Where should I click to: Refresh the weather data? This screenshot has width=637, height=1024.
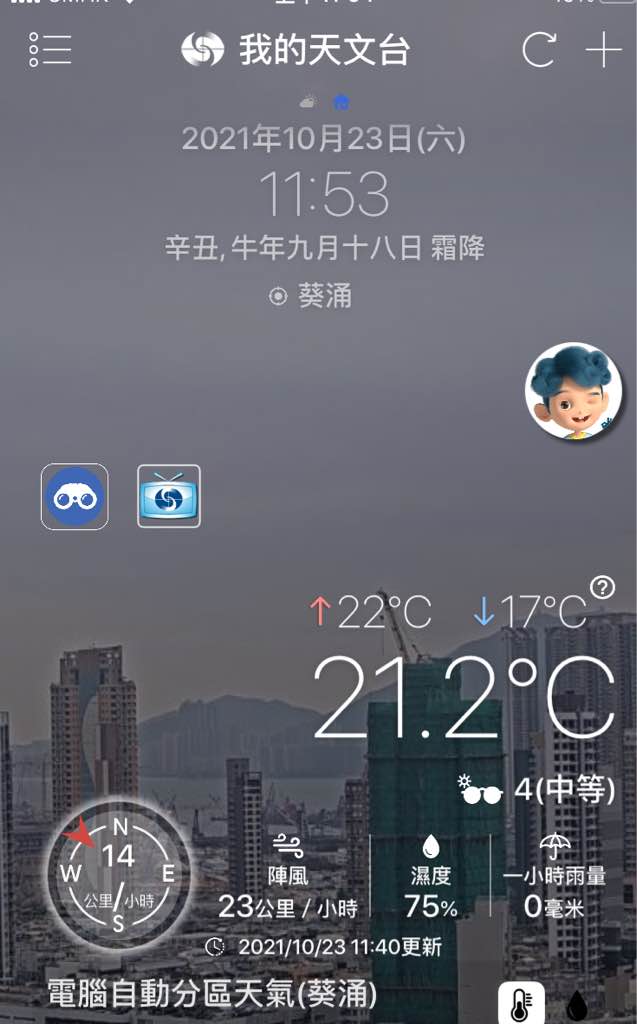[x=540, y=50]
